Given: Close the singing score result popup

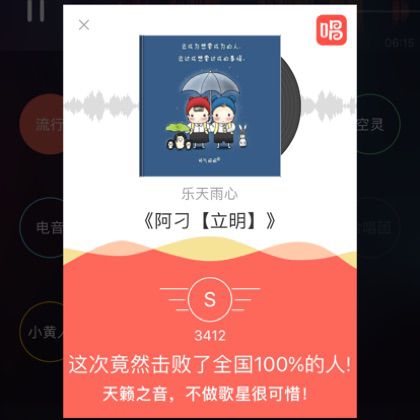Looking at the screenshot, I should pyautogui.click(x=84, y=25).
